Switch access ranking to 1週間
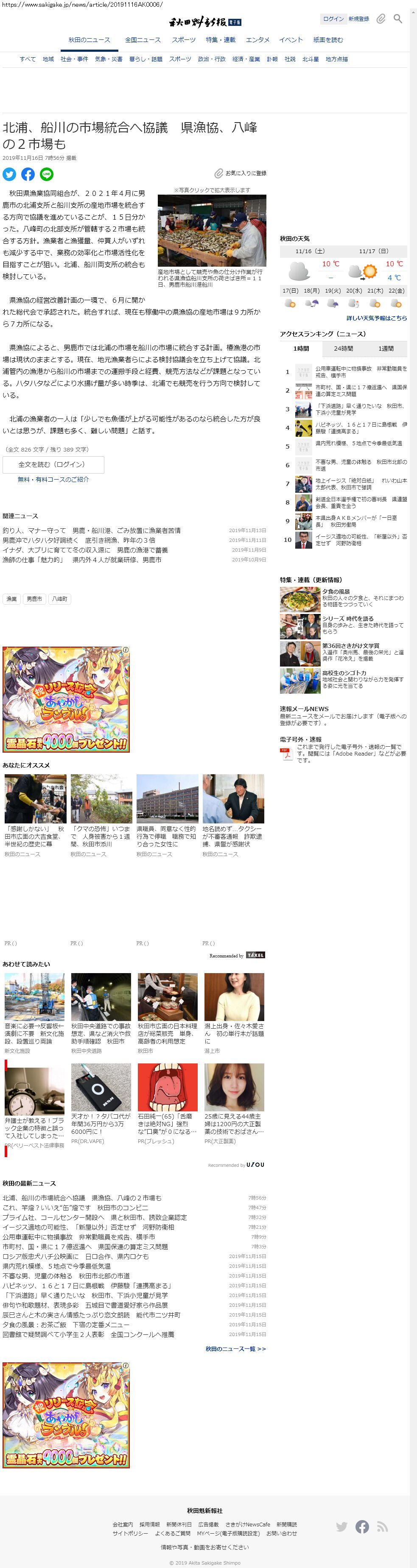The height and width of the screenshot is (1568, 417). point(386,349)
